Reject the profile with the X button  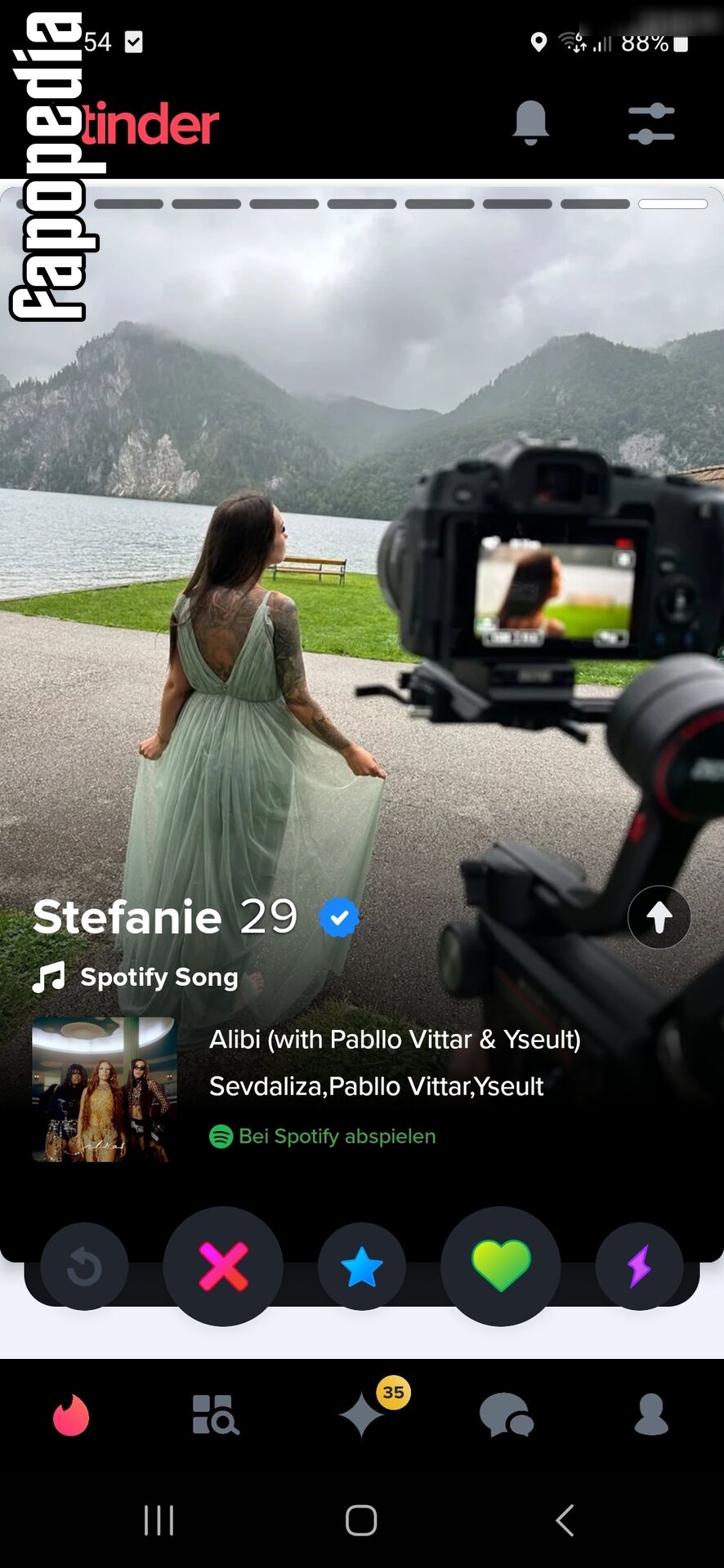click(x=223, y=1266)
